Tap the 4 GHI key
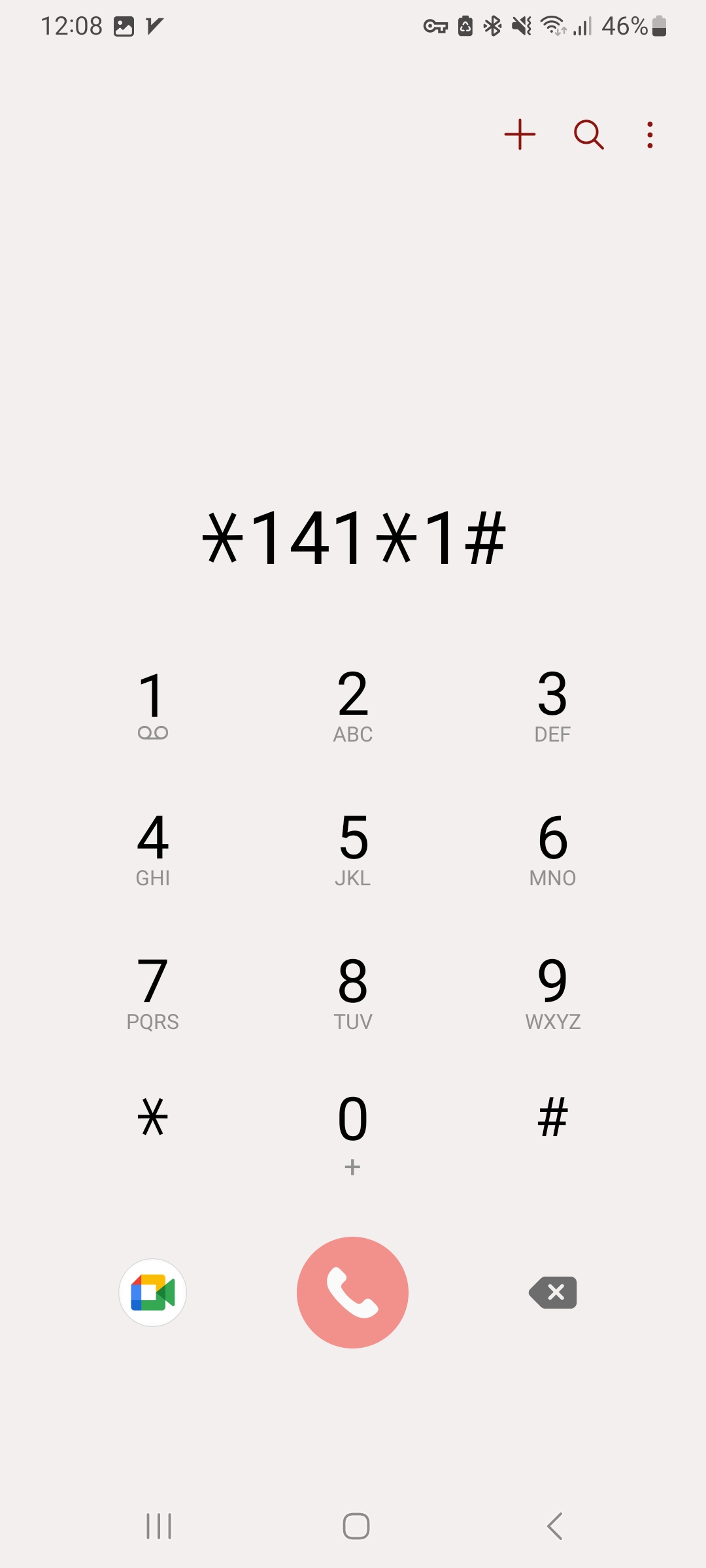This screenshot has height=1568, width=706. click(x=153, y=848)
